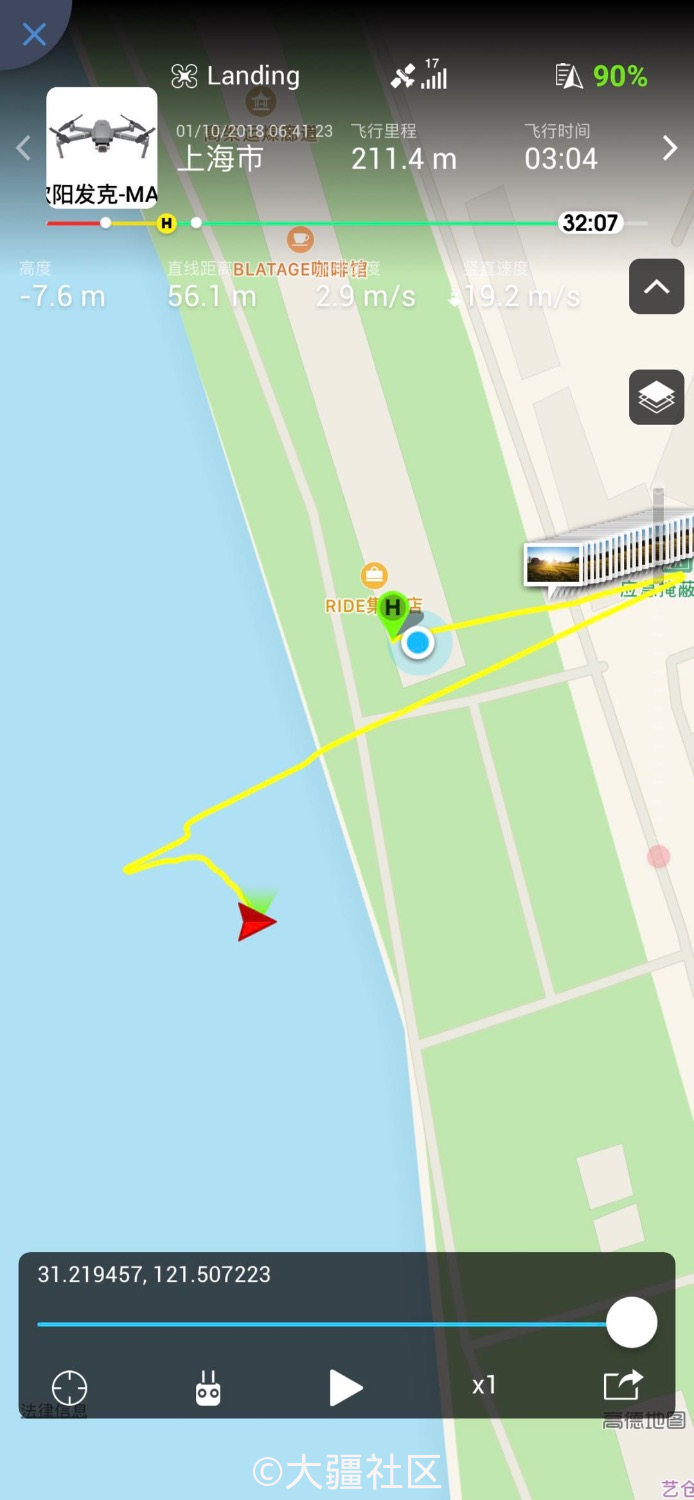
Task: Play the flight record playback
Action: (345, 1387)
